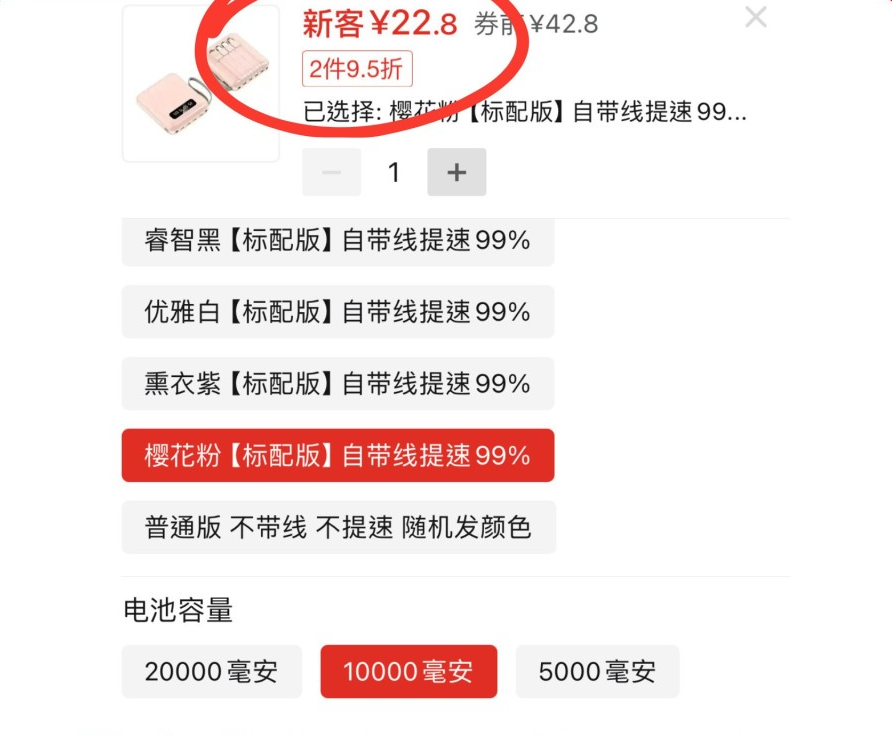Decrease quantity with the minus button
The image size is (892, 736).
point(332,172)
